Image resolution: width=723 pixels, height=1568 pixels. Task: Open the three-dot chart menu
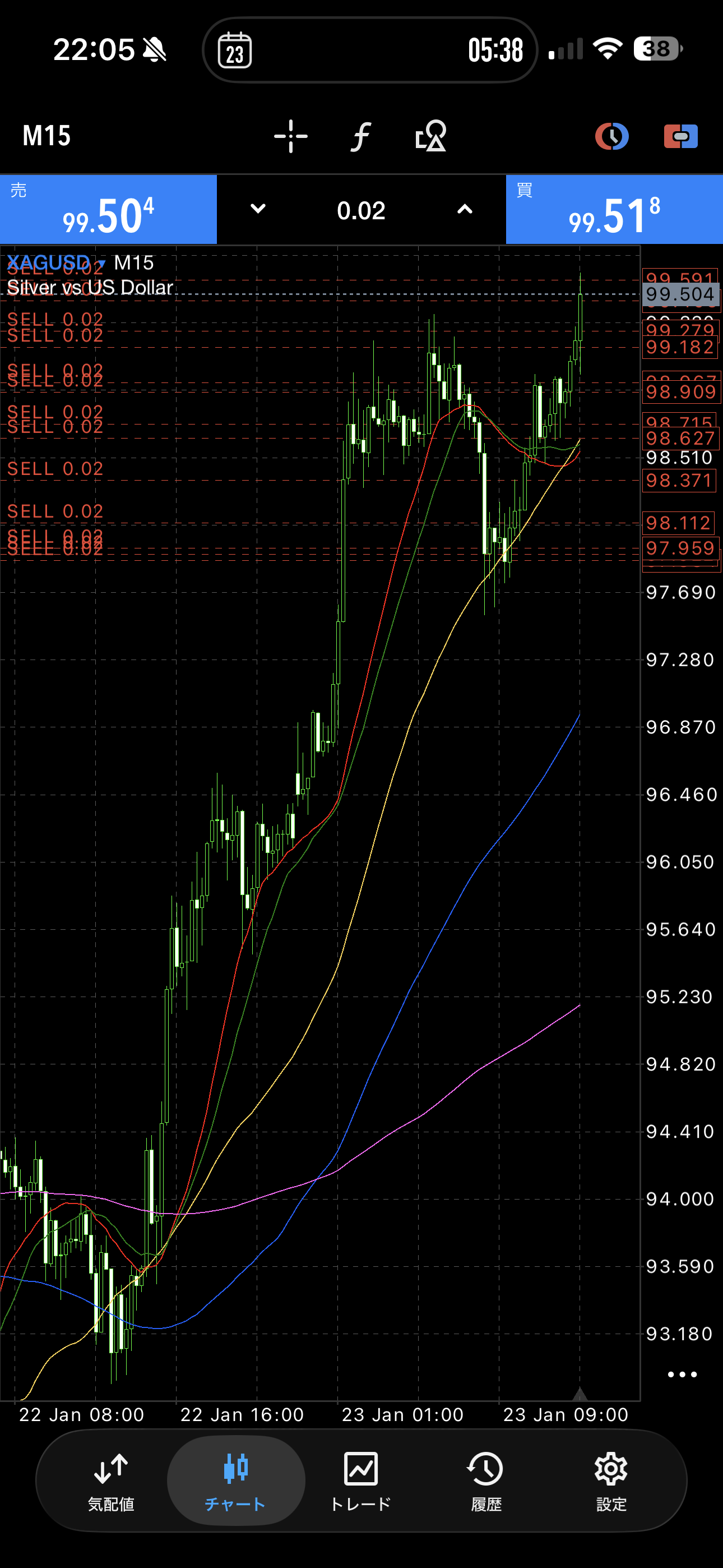pyautogui.click(x=682, y=1375)
